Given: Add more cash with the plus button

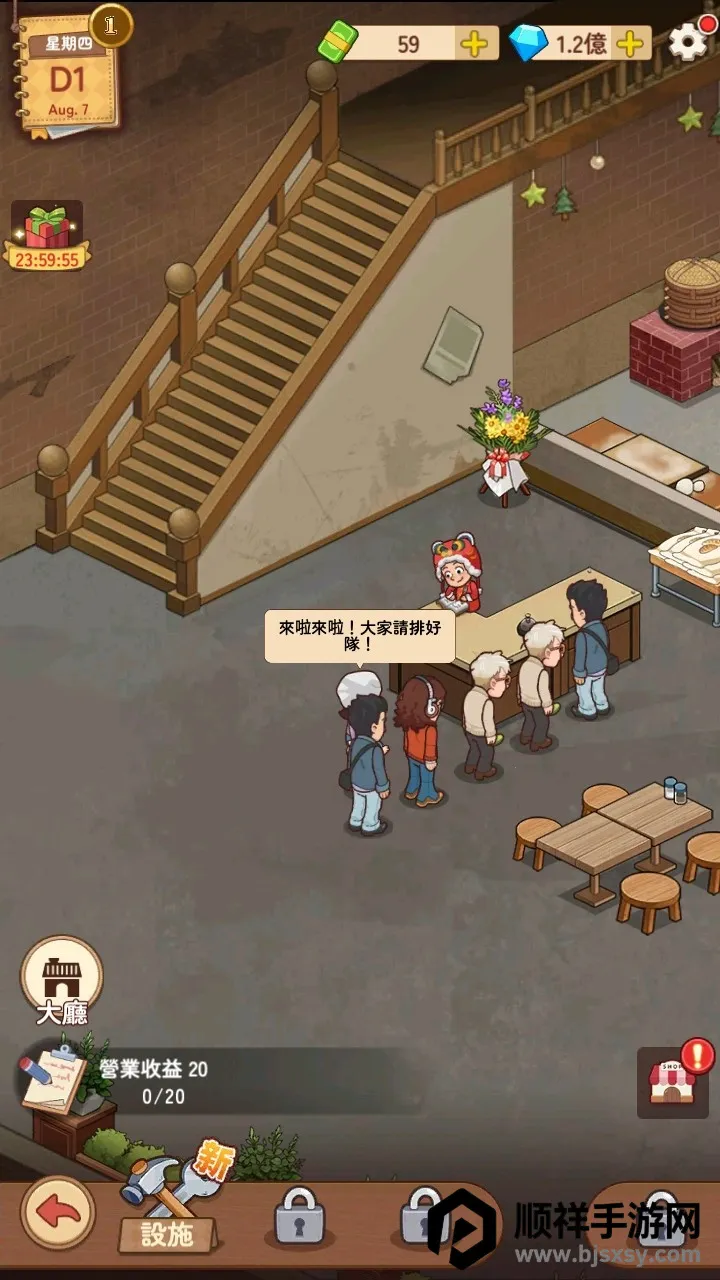Looking at the screenshot, I should point(473,44).
